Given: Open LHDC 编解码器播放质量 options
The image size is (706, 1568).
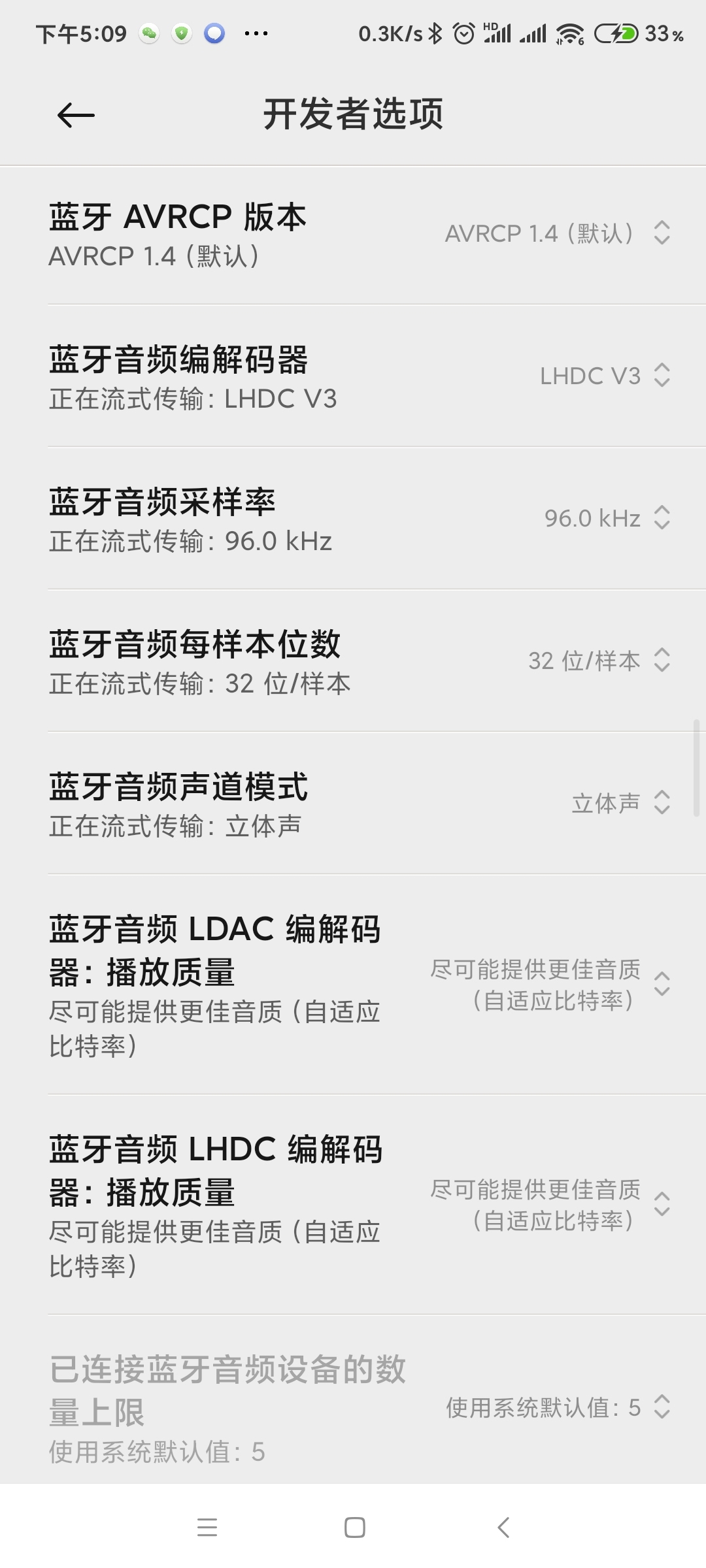Looking at the screenshot, I should click(353, 1205).
